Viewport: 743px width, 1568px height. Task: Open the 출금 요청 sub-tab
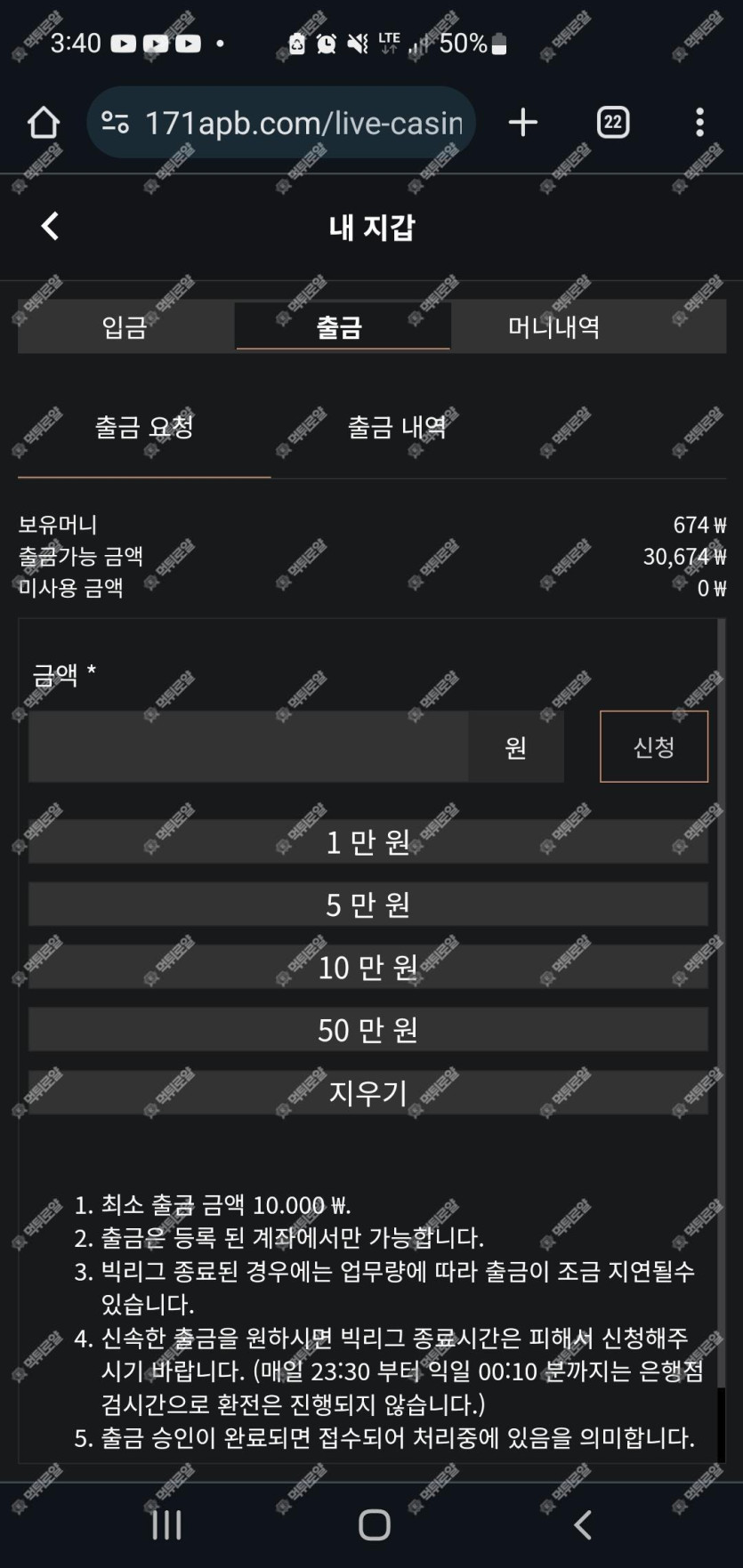[144, 428]
